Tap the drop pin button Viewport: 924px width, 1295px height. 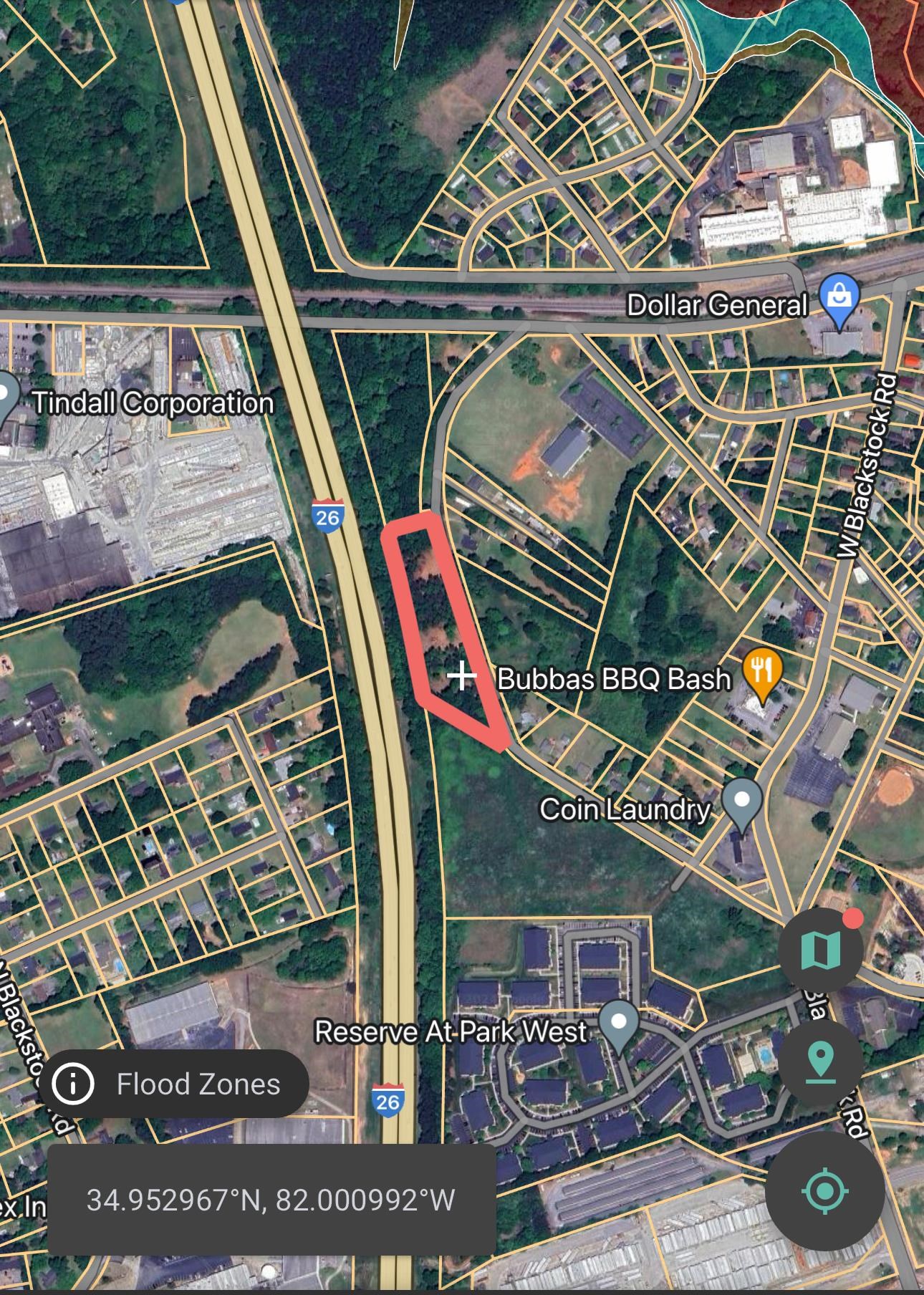[821, 1062]
